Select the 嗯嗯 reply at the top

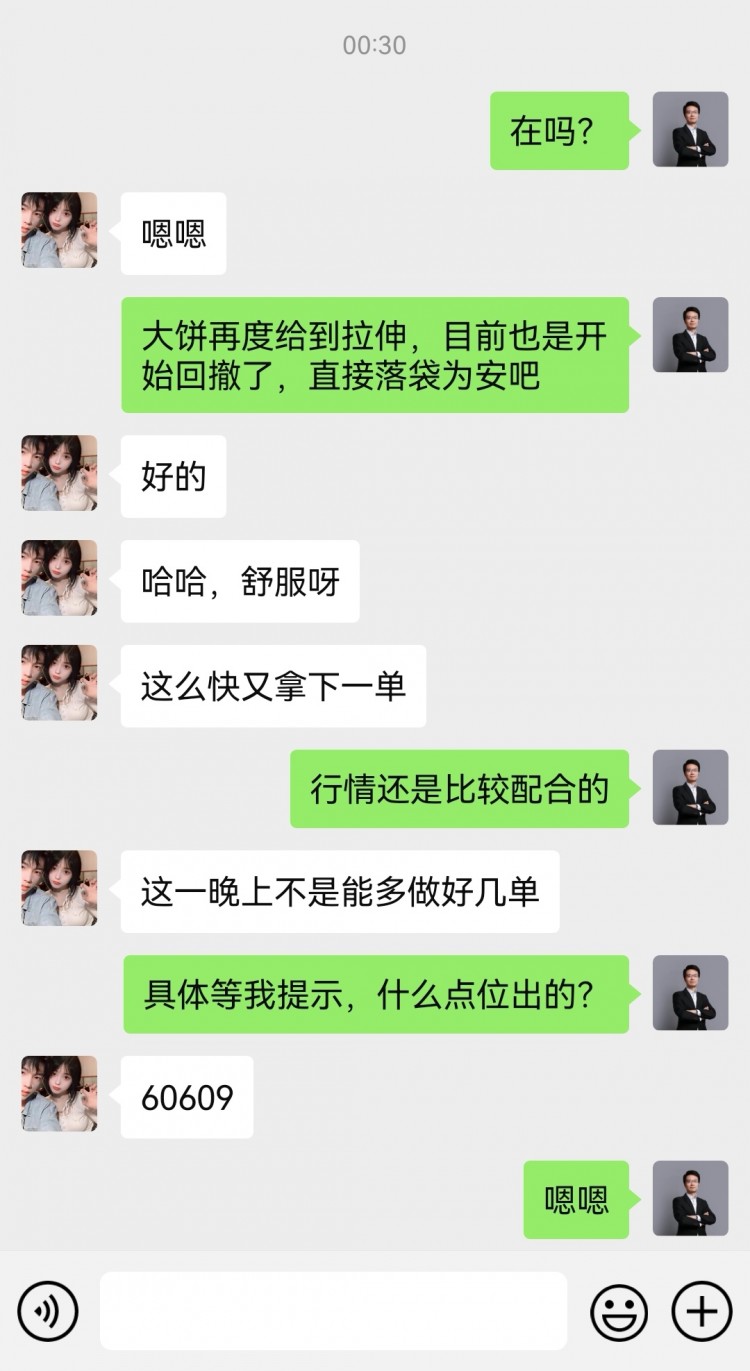click(172, 233)
